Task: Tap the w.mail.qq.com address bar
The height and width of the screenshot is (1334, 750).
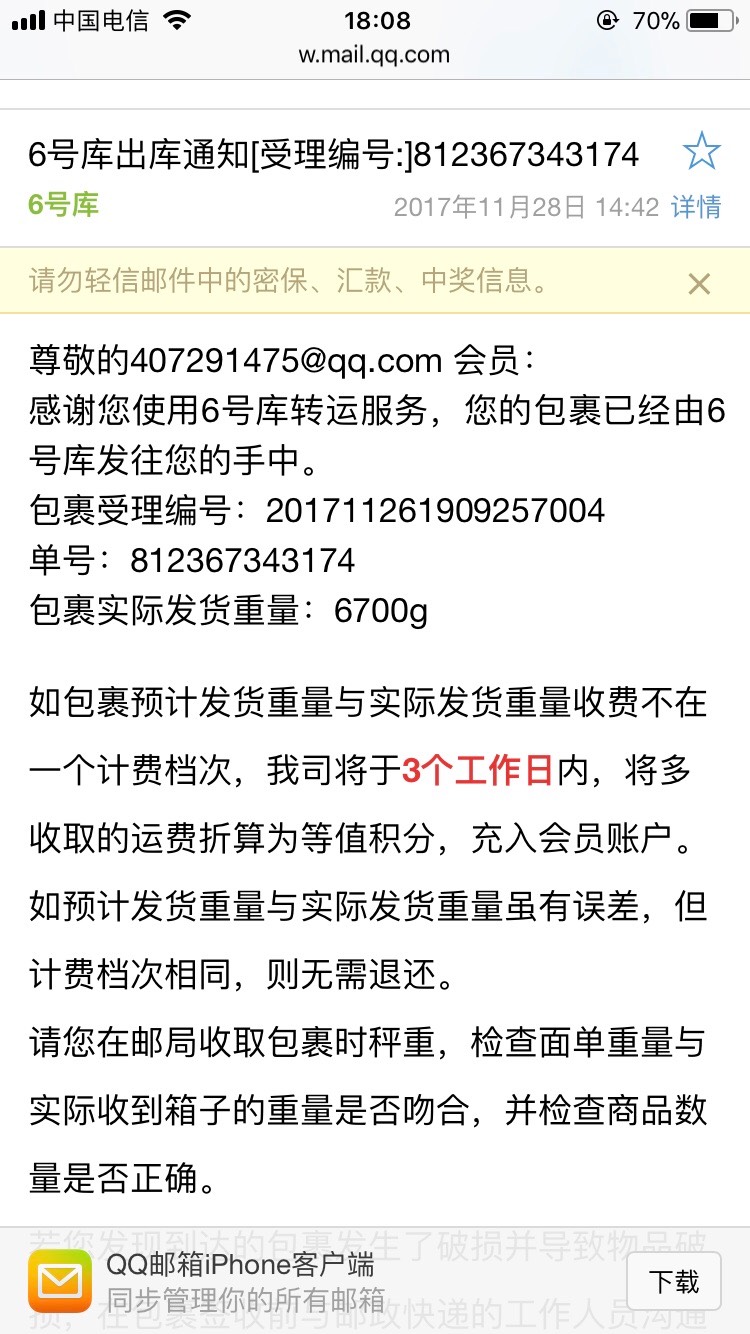Action: pos(374,55)
